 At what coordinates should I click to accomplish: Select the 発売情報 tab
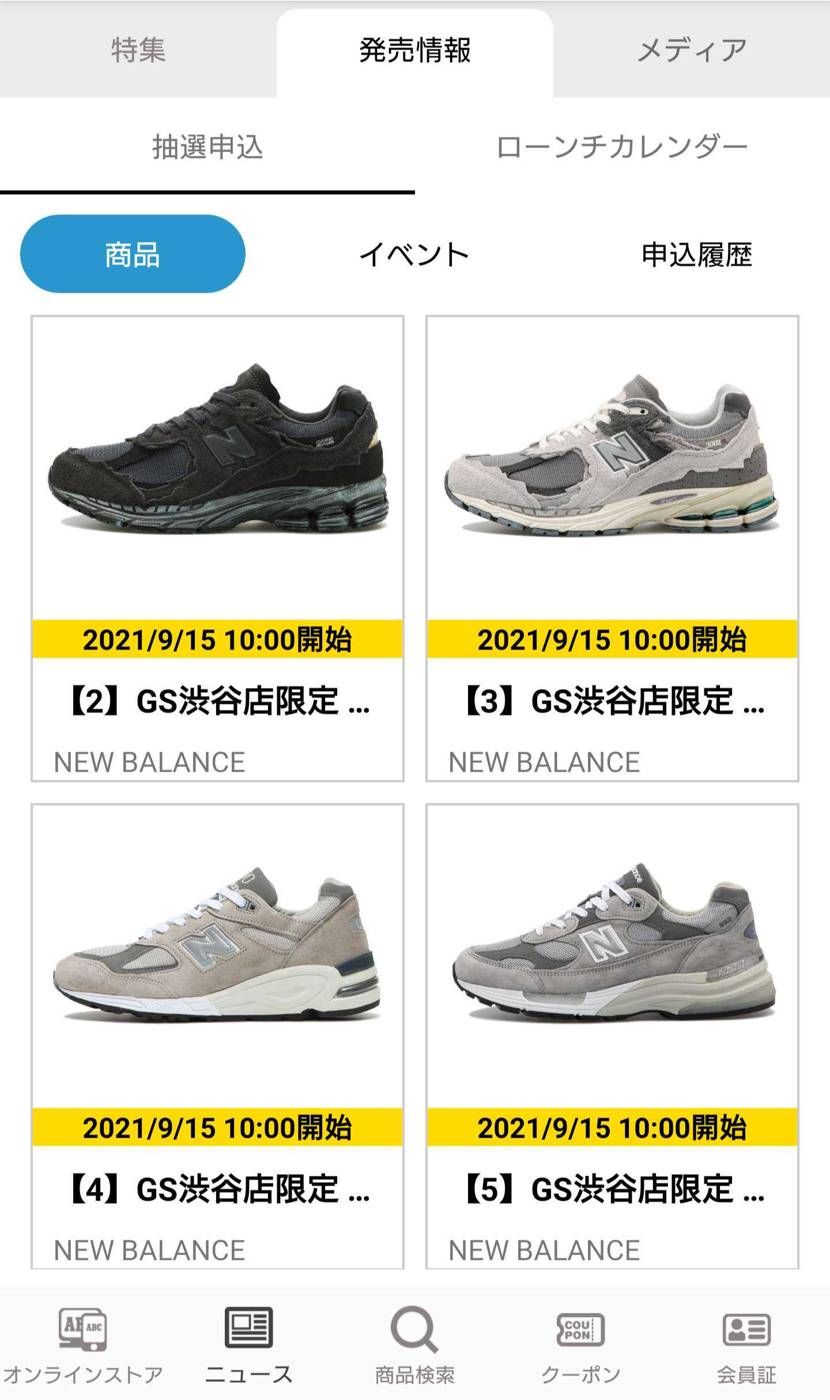coord(414,50)
